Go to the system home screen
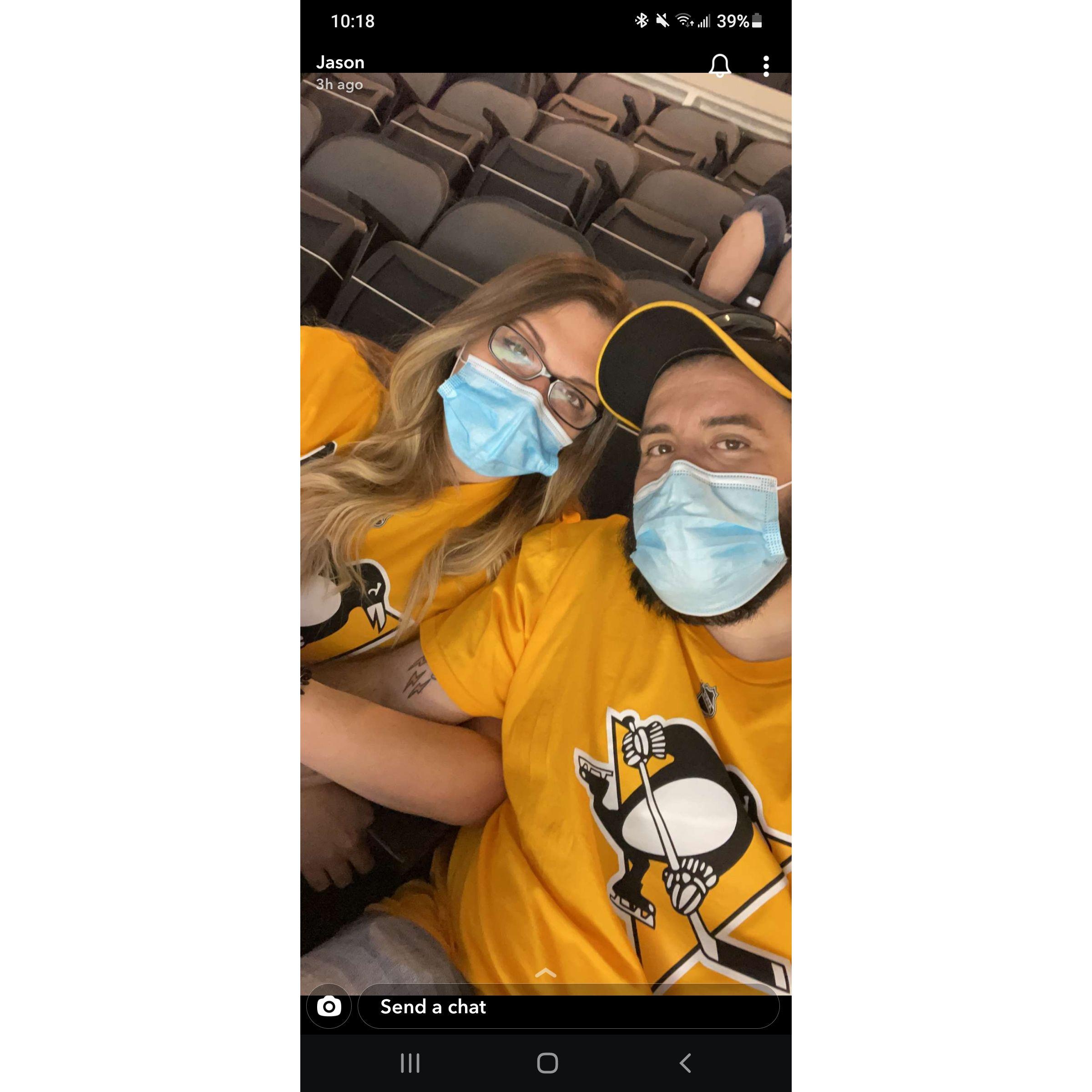Screen dimensions: 1092x1092 (547, 1063)
